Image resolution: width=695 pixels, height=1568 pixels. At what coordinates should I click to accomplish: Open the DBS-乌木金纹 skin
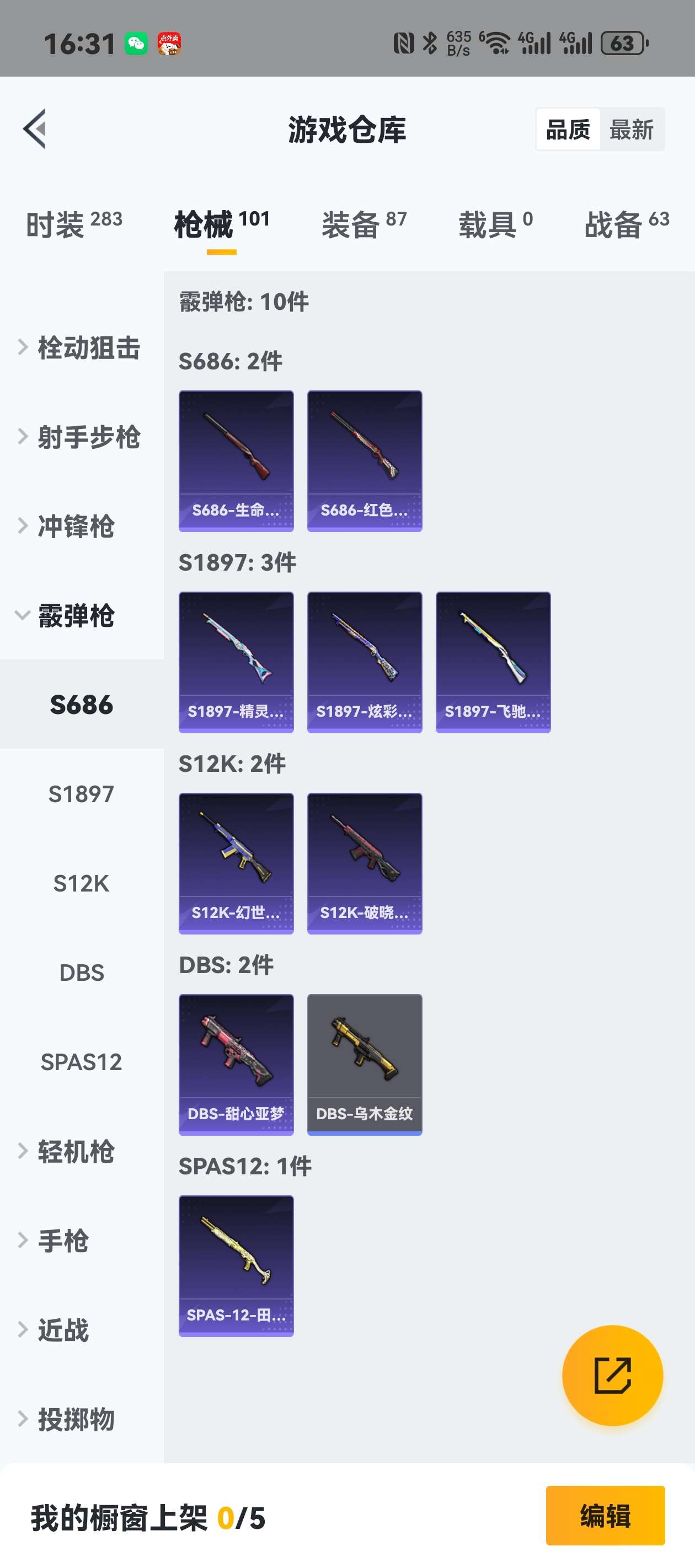[364, 1064]
